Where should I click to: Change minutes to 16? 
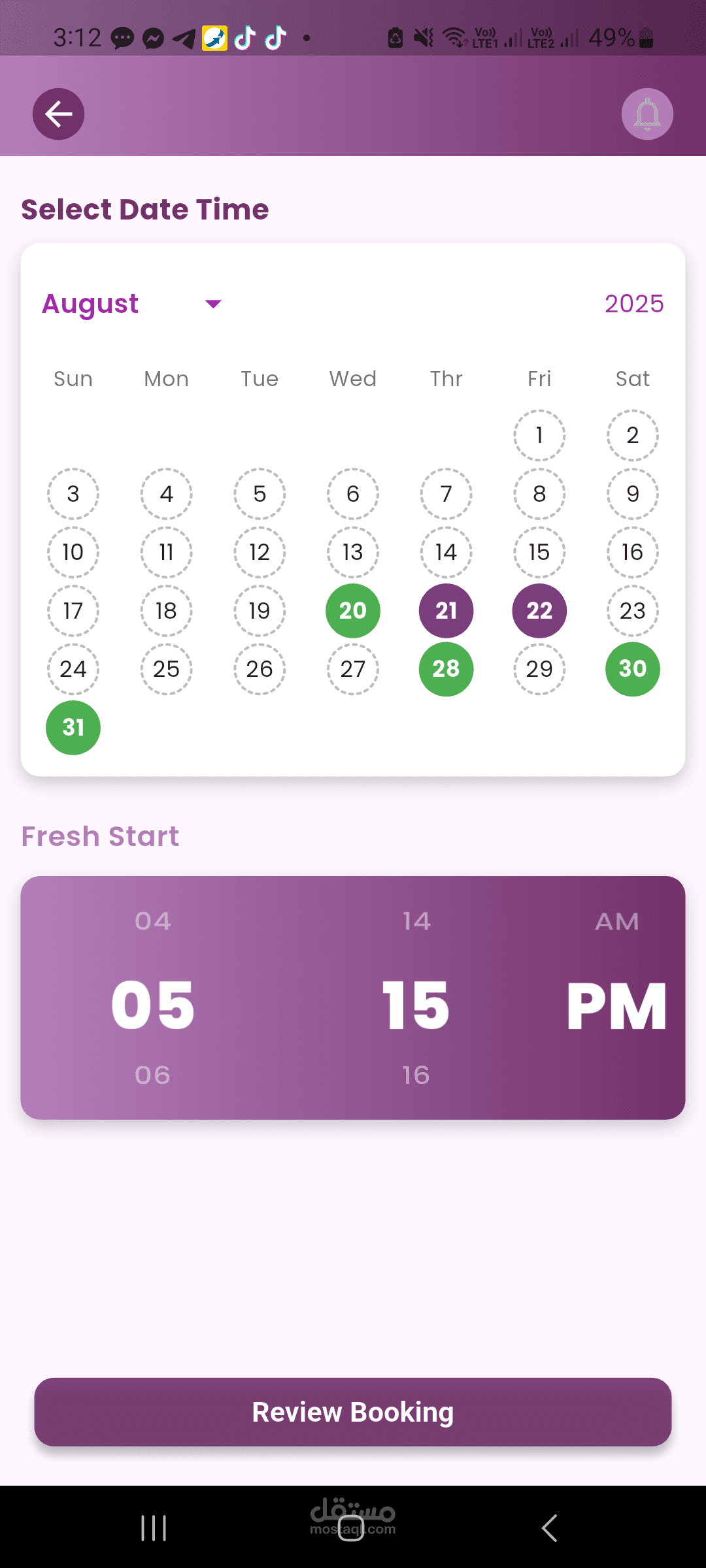pos(416,1075)
